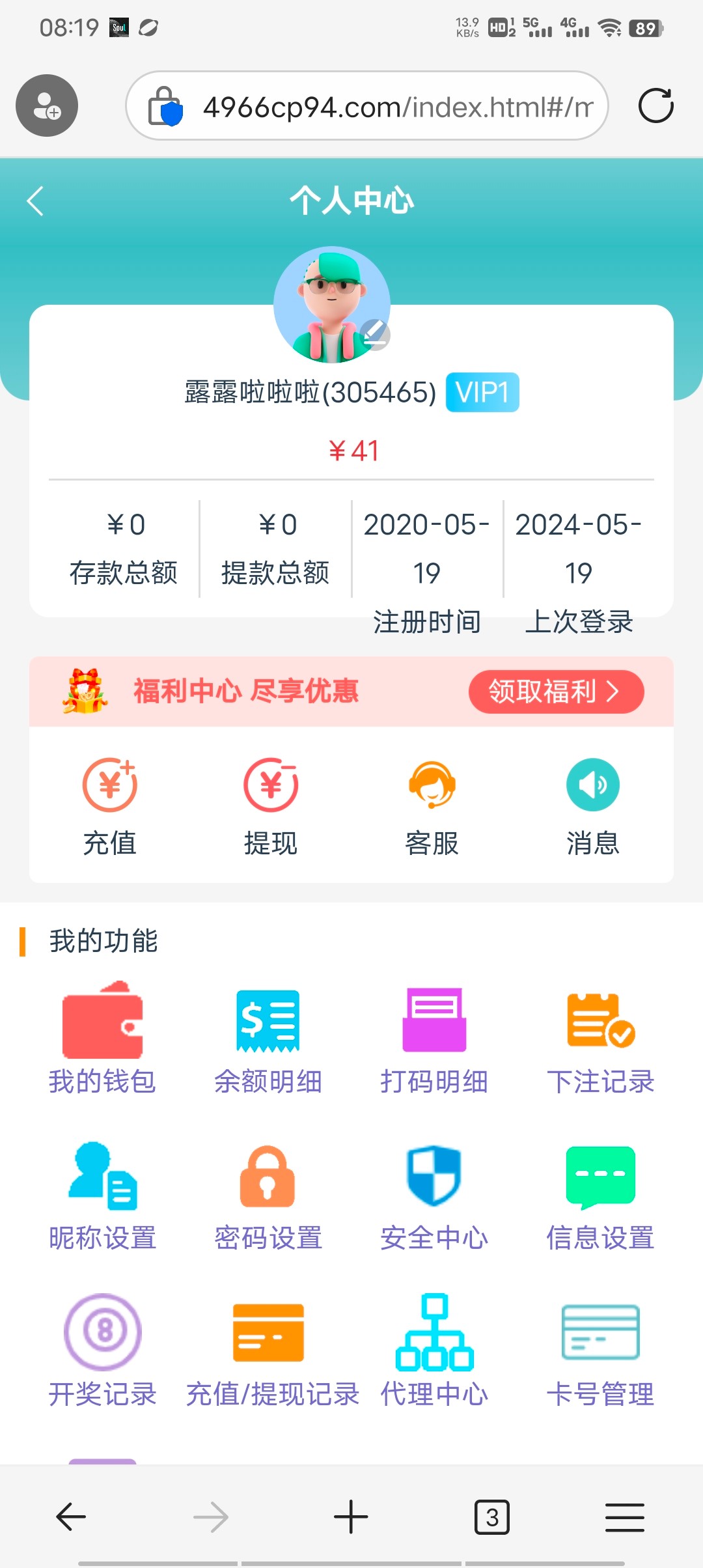The width and height of the screenshot is (703, 1568).
Task: Go back using the top-left arrow
Action: [x=34, y=201]
